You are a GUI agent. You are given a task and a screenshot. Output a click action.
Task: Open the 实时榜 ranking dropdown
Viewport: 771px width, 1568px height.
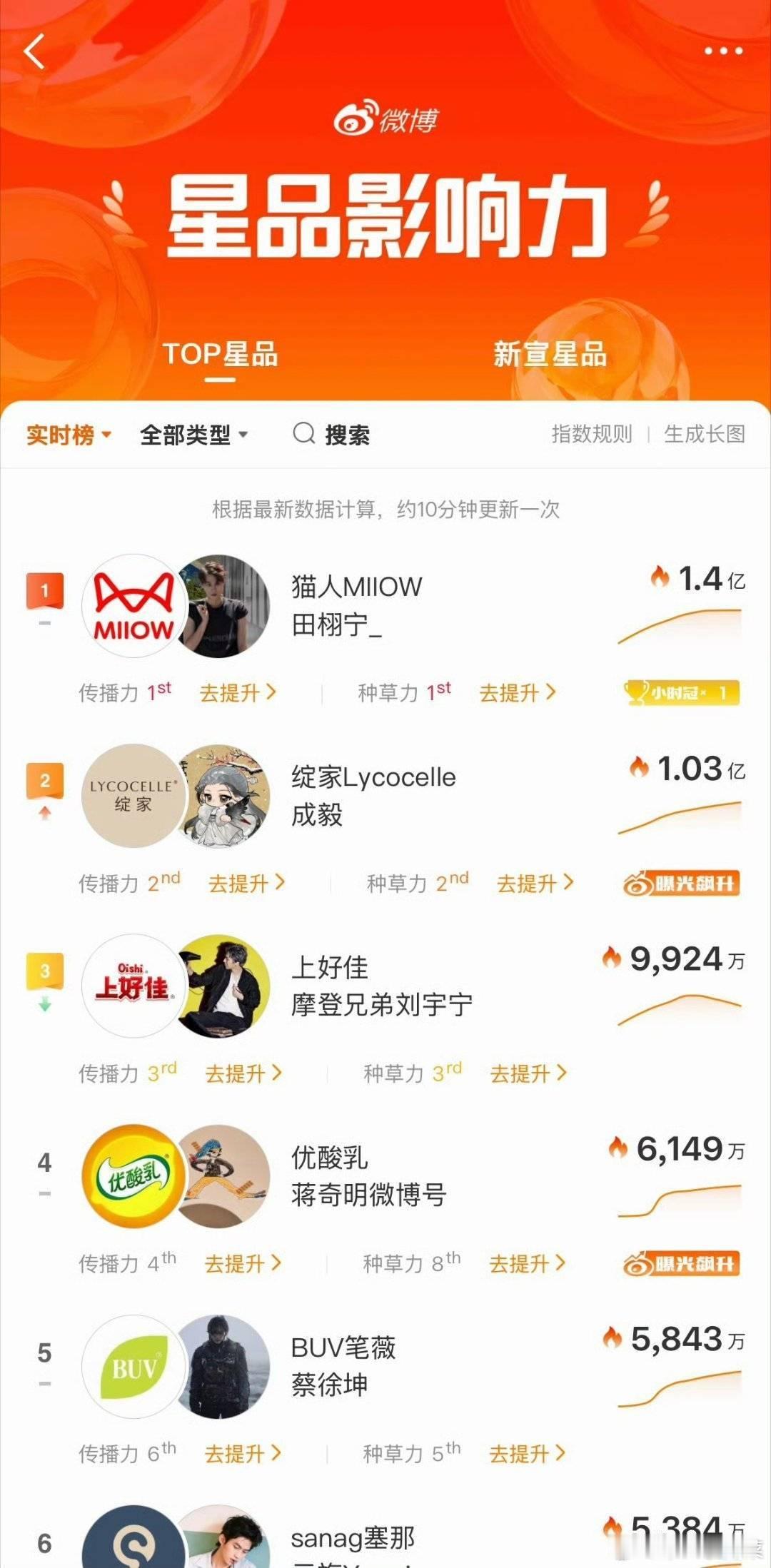point(66,433)
